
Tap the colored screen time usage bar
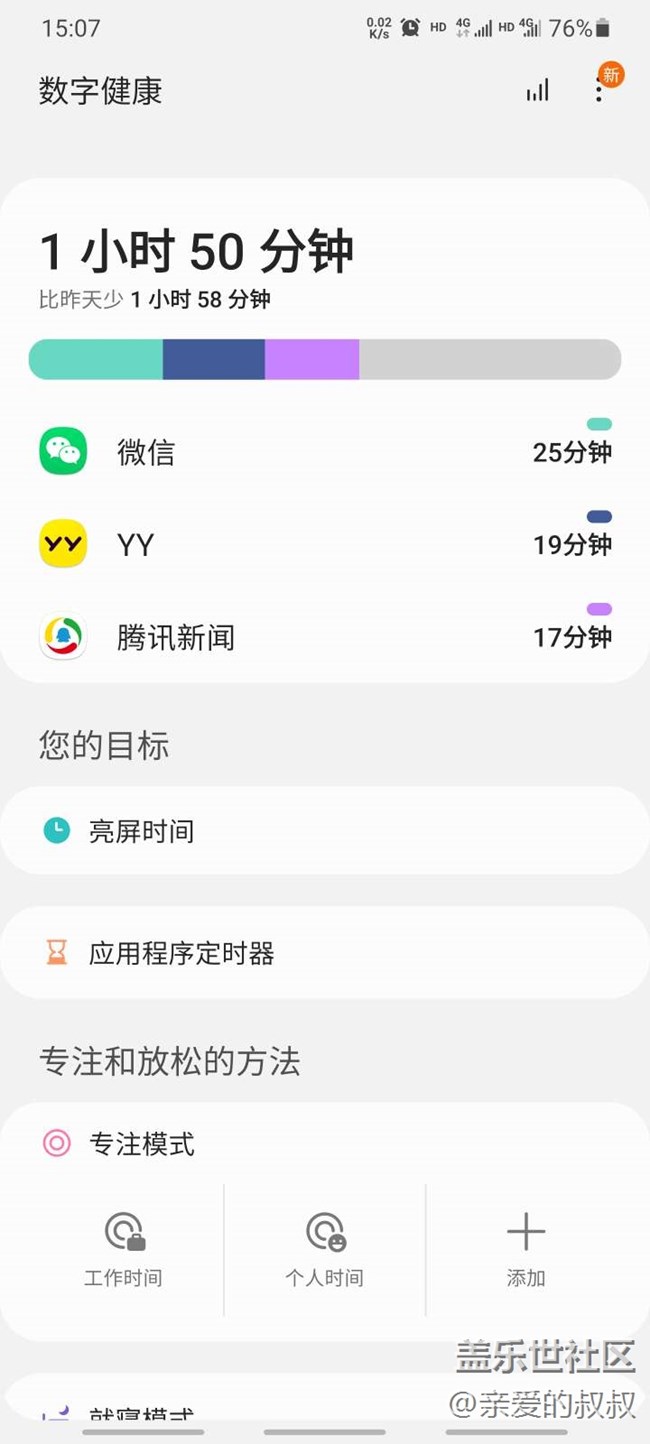(x=324, y=360)
